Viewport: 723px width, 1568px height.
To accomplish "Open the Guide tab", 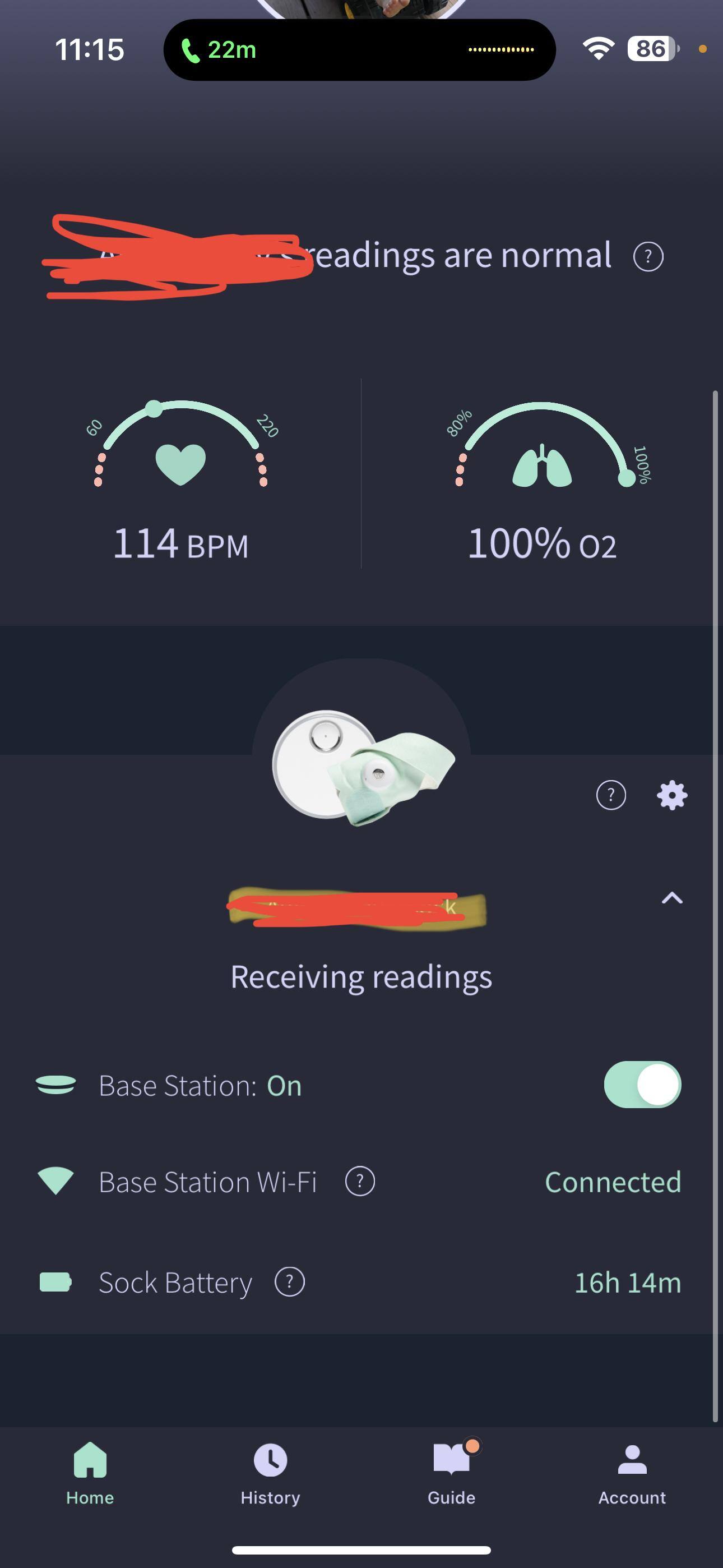I will pyautogui.click(x=451, y=1473).
